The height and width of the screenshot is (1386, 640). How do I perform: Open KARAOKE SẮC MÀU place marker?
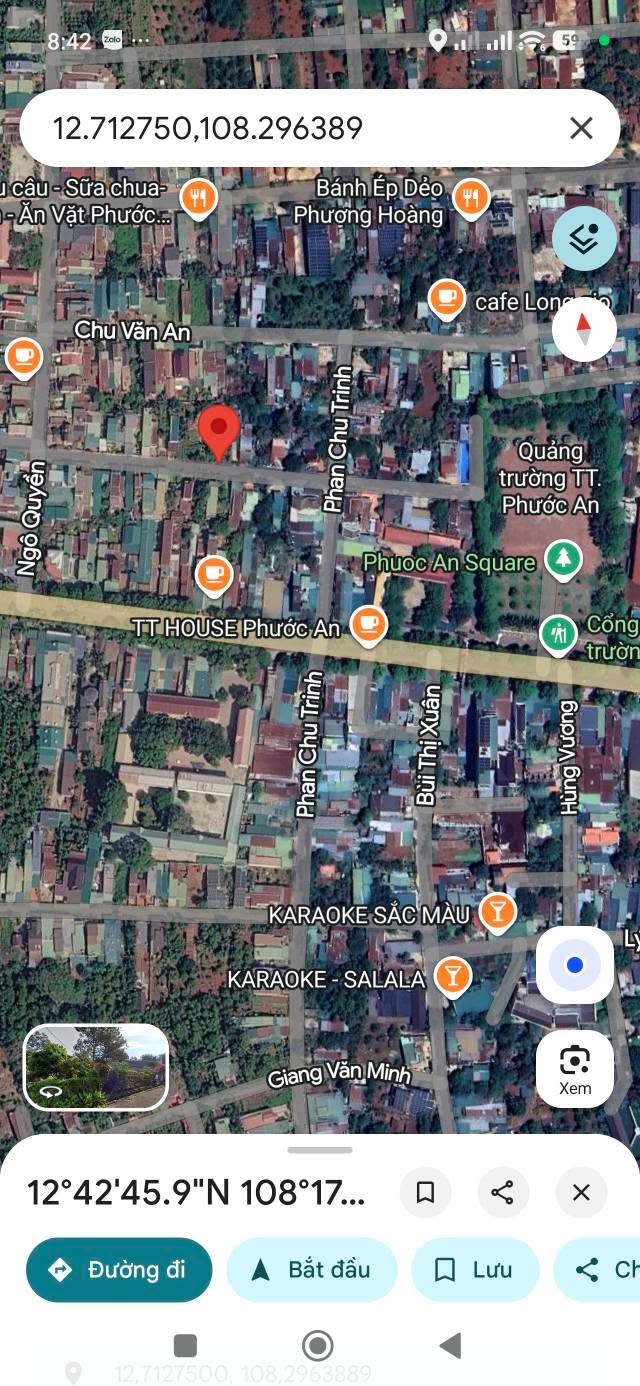pyautogui.click(x=496, y=912)
